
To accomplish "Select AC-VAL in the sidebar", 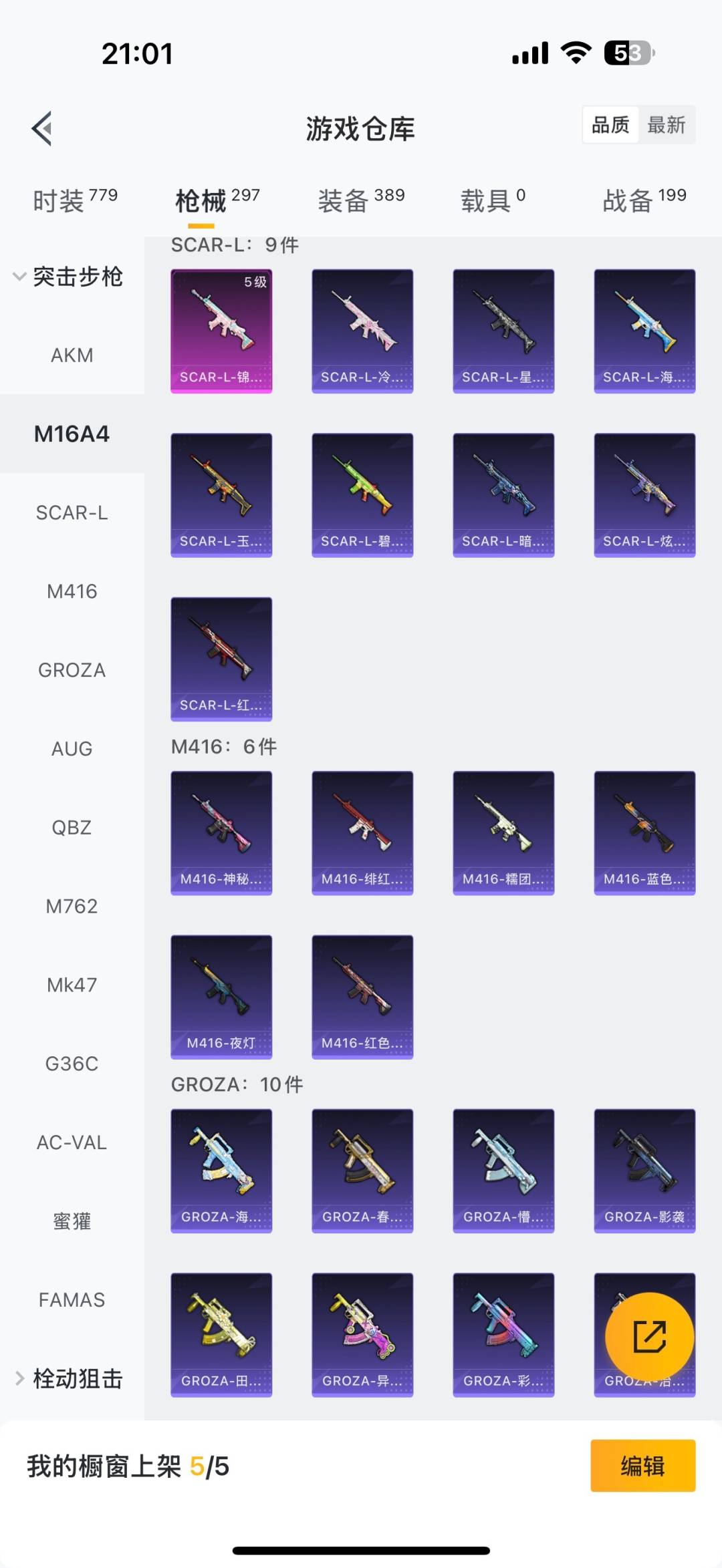I will pos(72,1142).
